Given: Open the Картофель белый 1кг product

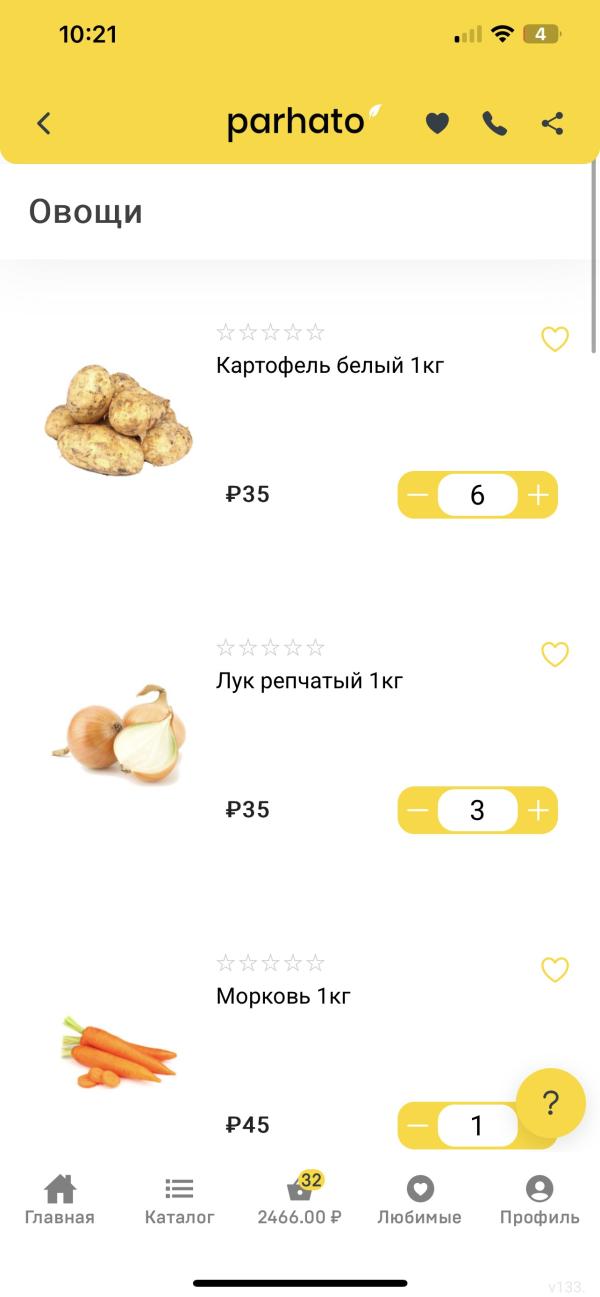Looking at the screenshot, I should point(330,365).
